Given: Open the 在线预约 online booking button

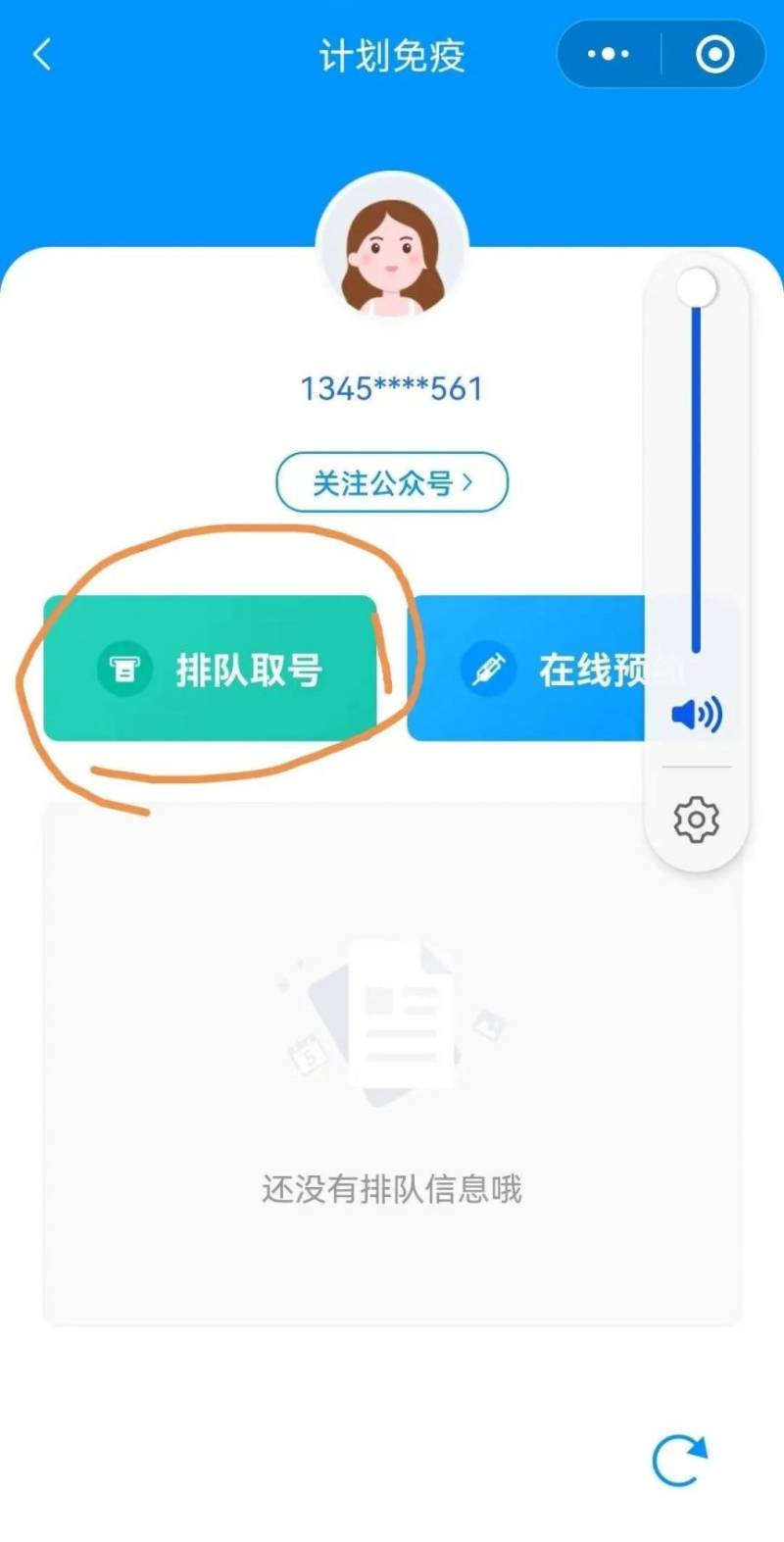Looking at the screenshot, I should [529, 670].
